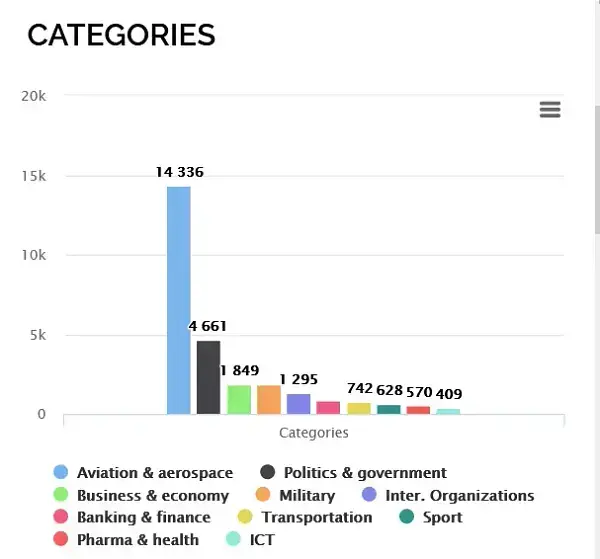Toggle Business & economy in the legend
Image resolution: width=600 pixels, height=559 pixels.
pyautogui.click(x=152, y=495)
